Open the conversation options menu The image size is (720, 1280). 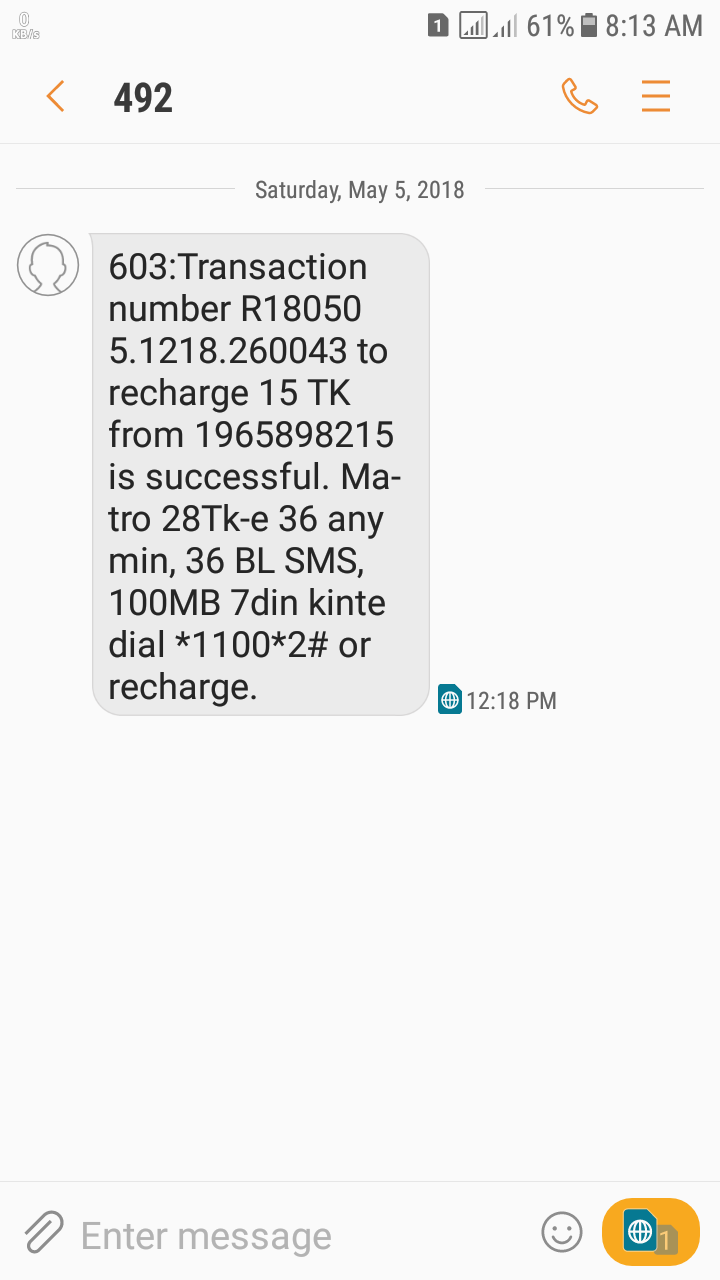(x=656, y=97)
